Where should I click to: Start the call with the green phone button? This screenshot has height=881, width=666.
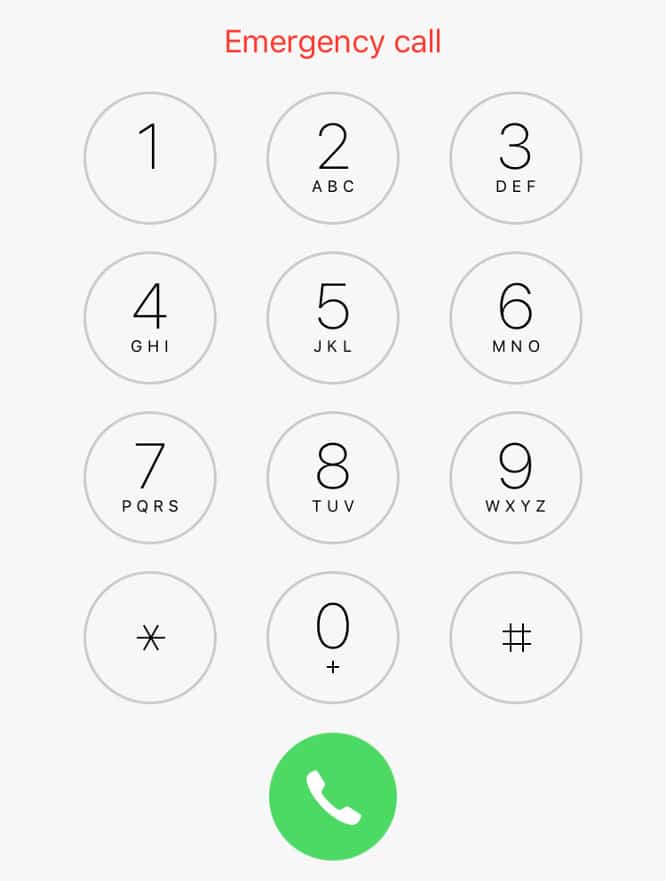click(x=333, y=796)
